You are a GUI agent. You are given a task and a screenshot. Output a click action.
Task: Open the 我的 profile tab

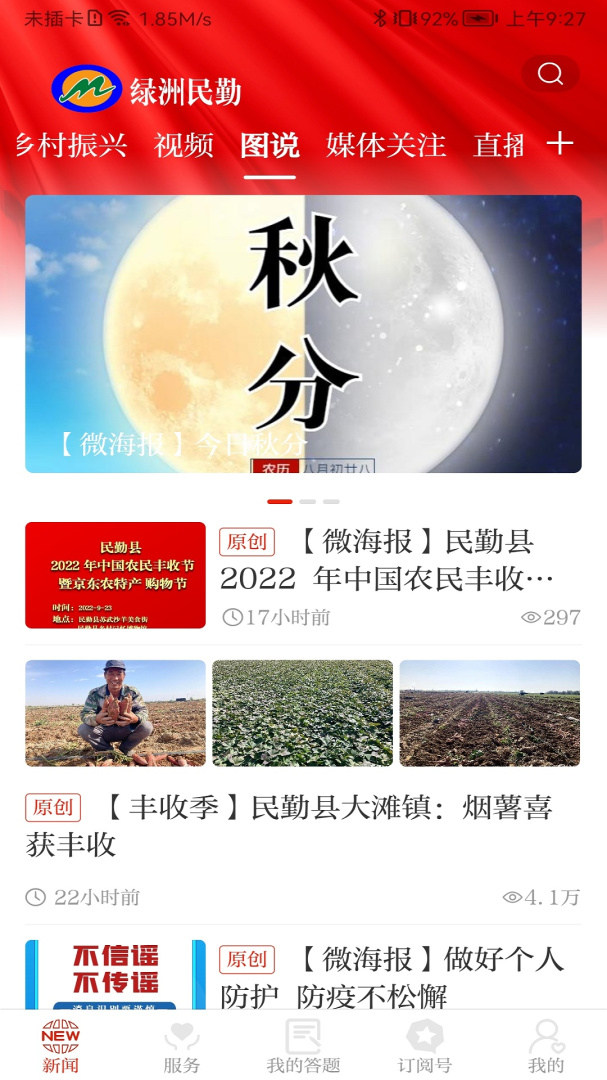pos(546,1045)
